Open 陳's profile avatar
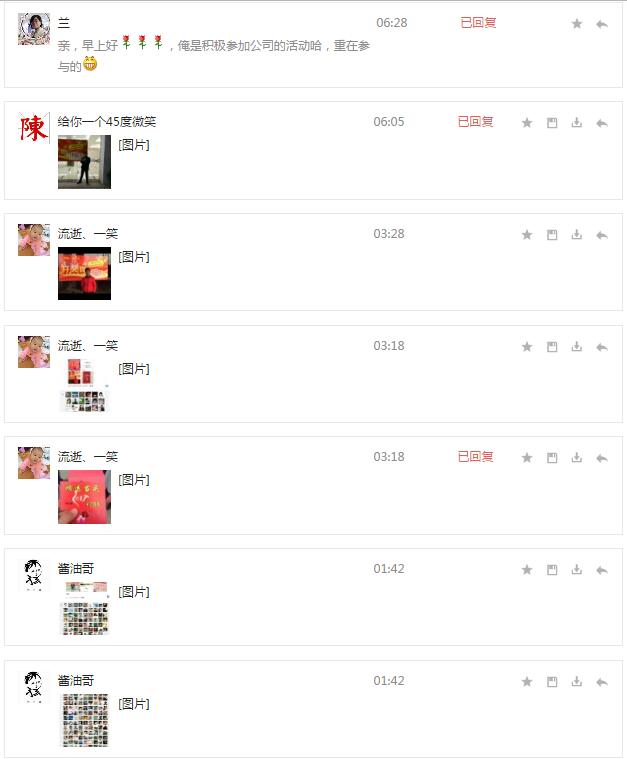This screenshot has height=759, width=627. point(34,128)
